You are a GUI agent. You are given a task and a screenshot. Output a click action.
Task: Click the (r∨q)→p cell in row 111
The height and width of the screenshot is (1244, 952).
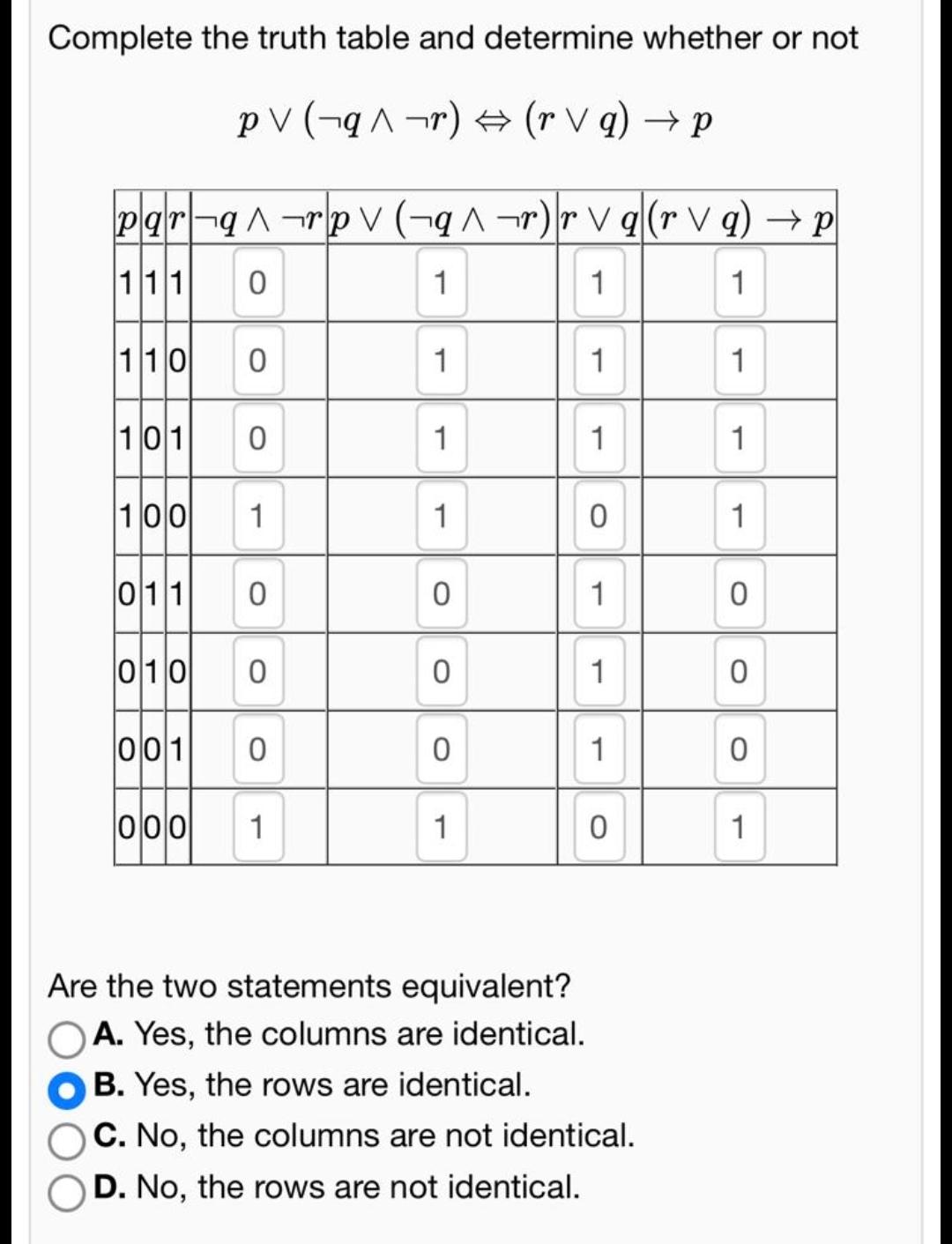pos(739,284)
